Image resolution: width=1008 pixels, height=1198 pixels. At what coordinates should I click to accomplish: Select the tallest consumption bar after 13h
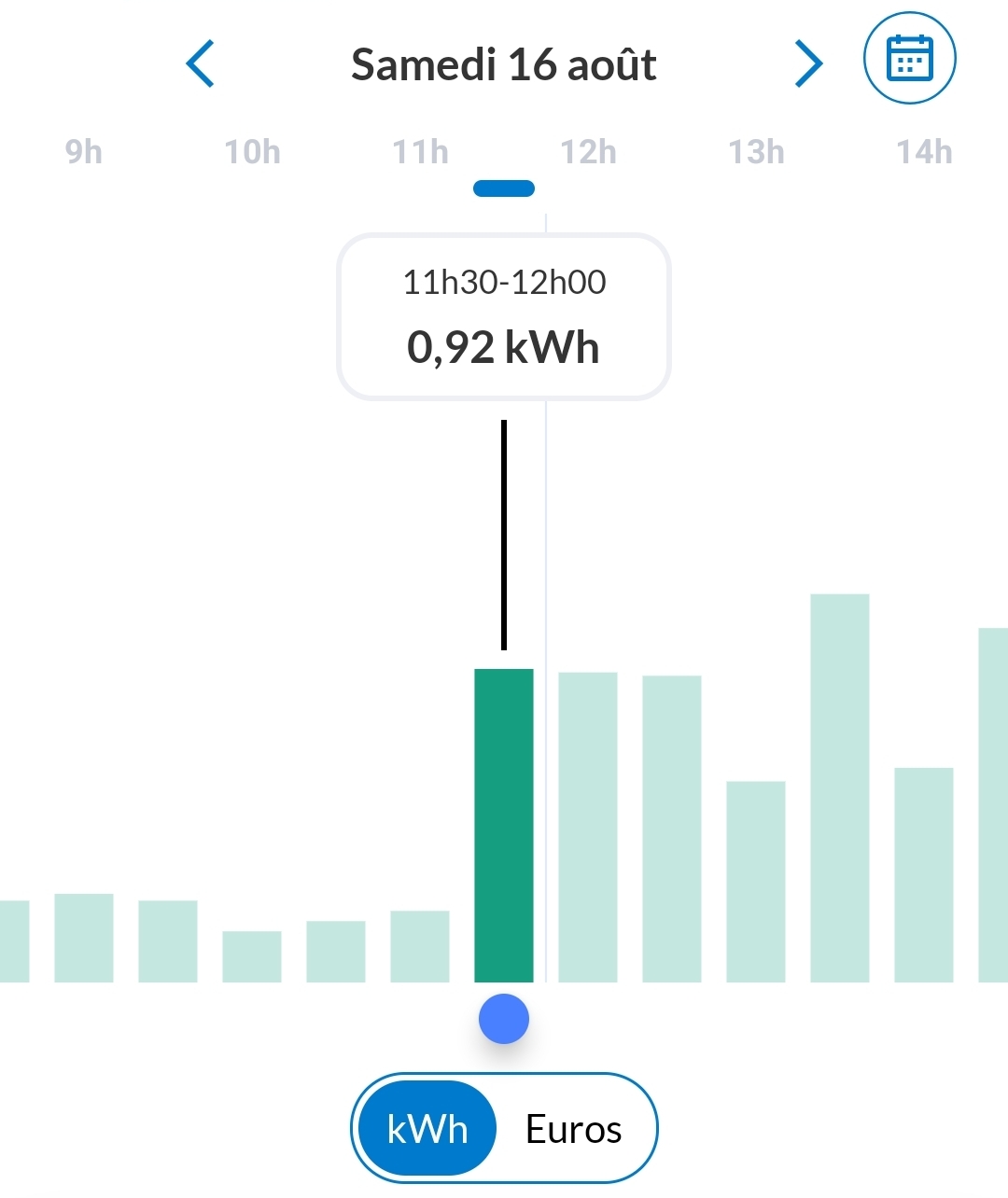point(839,788)
